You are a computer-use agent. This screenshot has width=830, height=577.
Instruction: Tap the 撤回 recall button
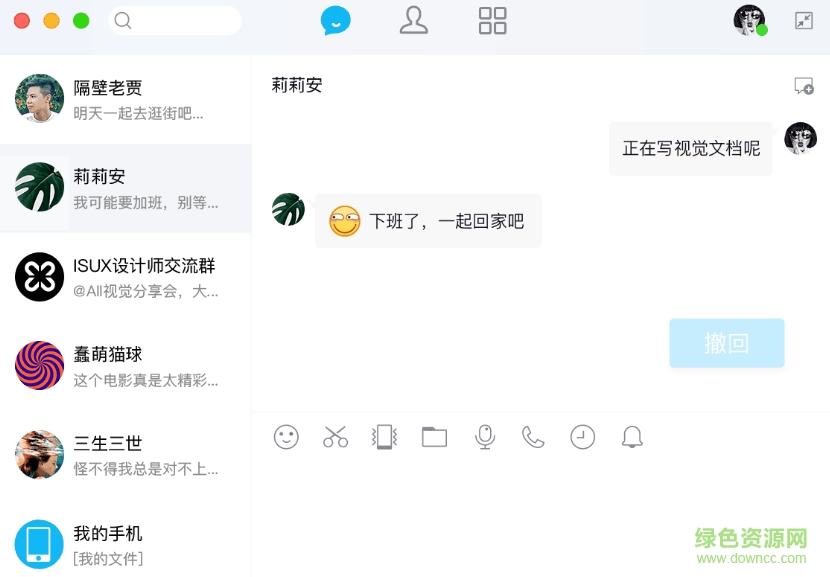[726, 344]
